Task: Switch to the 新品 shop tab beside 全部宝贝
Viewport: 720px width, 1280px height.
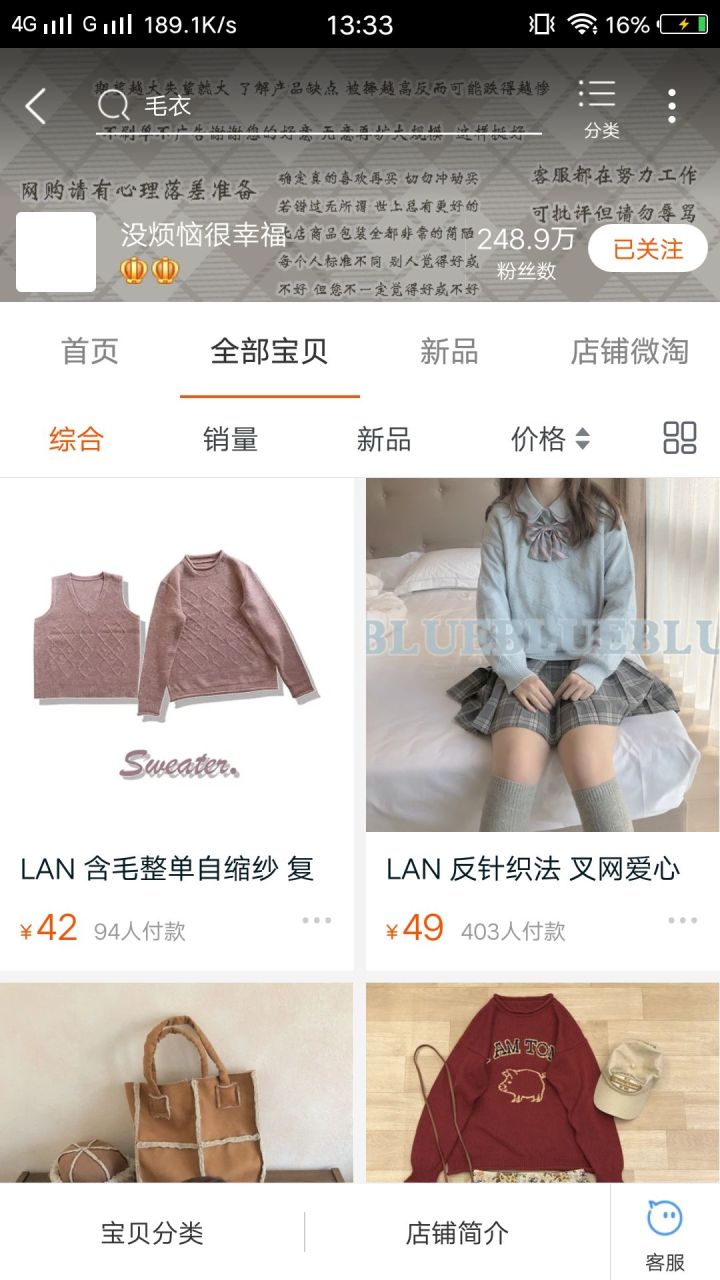Action: (449, 351)
